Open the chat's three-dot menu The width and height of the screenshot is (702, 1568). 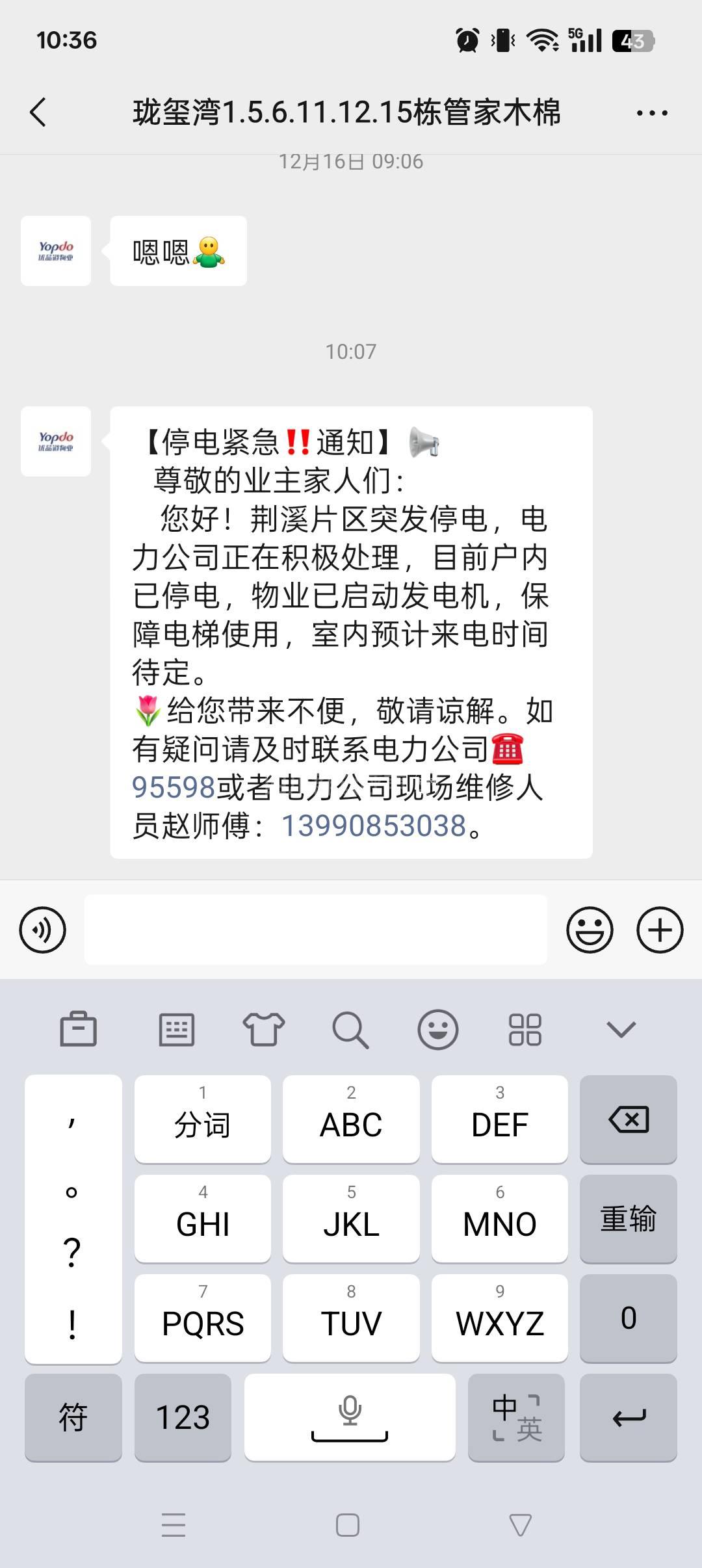coord(652,113)
